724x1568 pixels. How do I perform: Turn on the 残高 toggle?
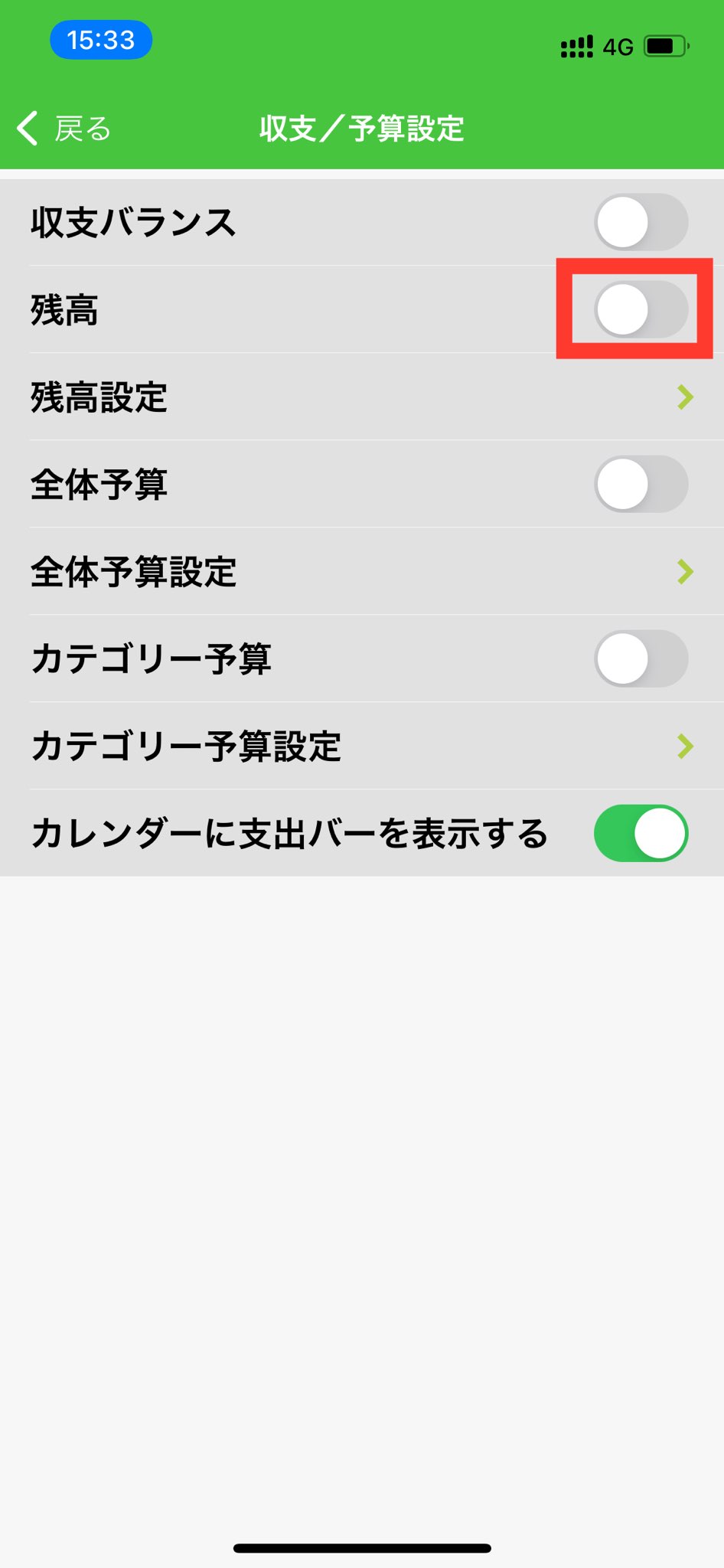(641, 310)
